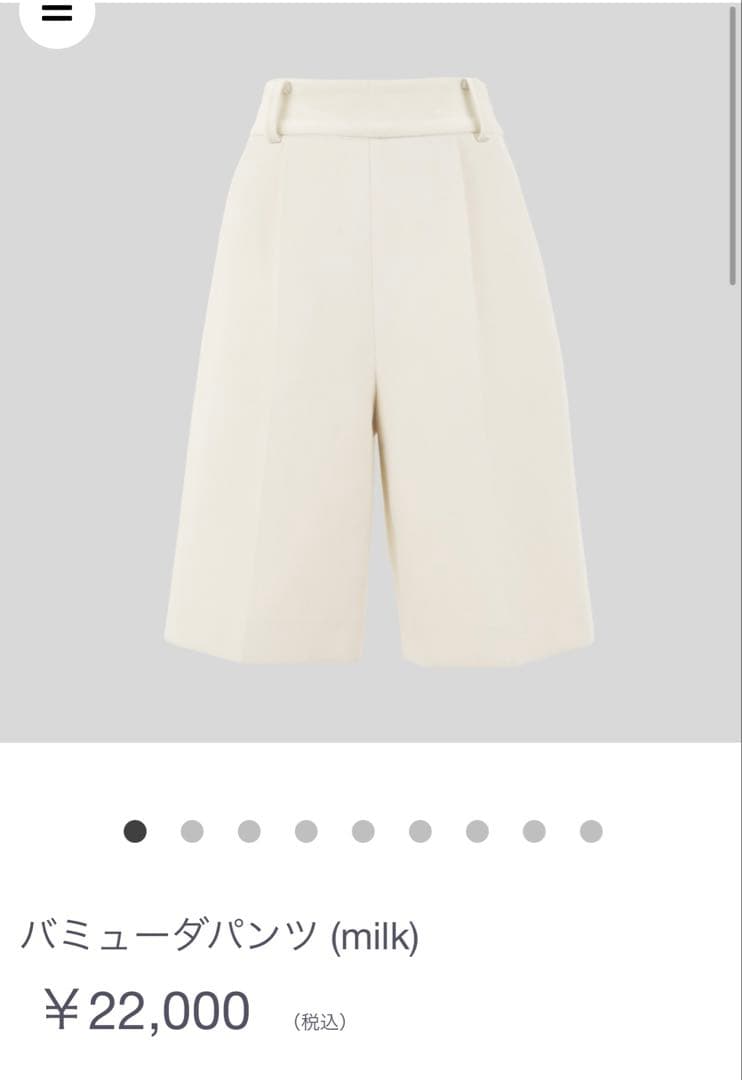This screenshot has width=742, height=1080.
Task: Go to the last image indicator dot
Action: [591, 832]
